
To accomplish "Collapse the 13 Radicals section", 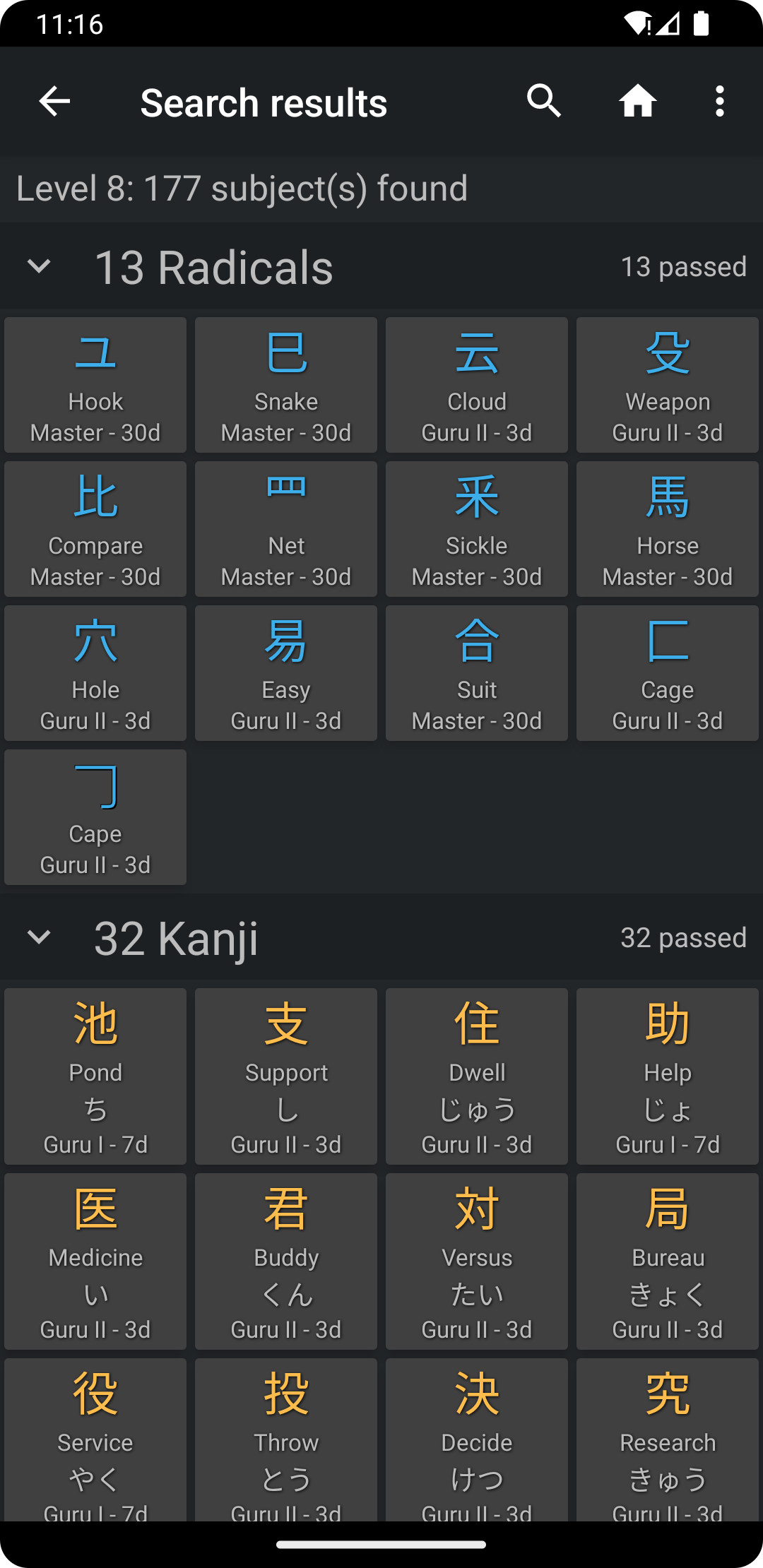I will point(39,267).
